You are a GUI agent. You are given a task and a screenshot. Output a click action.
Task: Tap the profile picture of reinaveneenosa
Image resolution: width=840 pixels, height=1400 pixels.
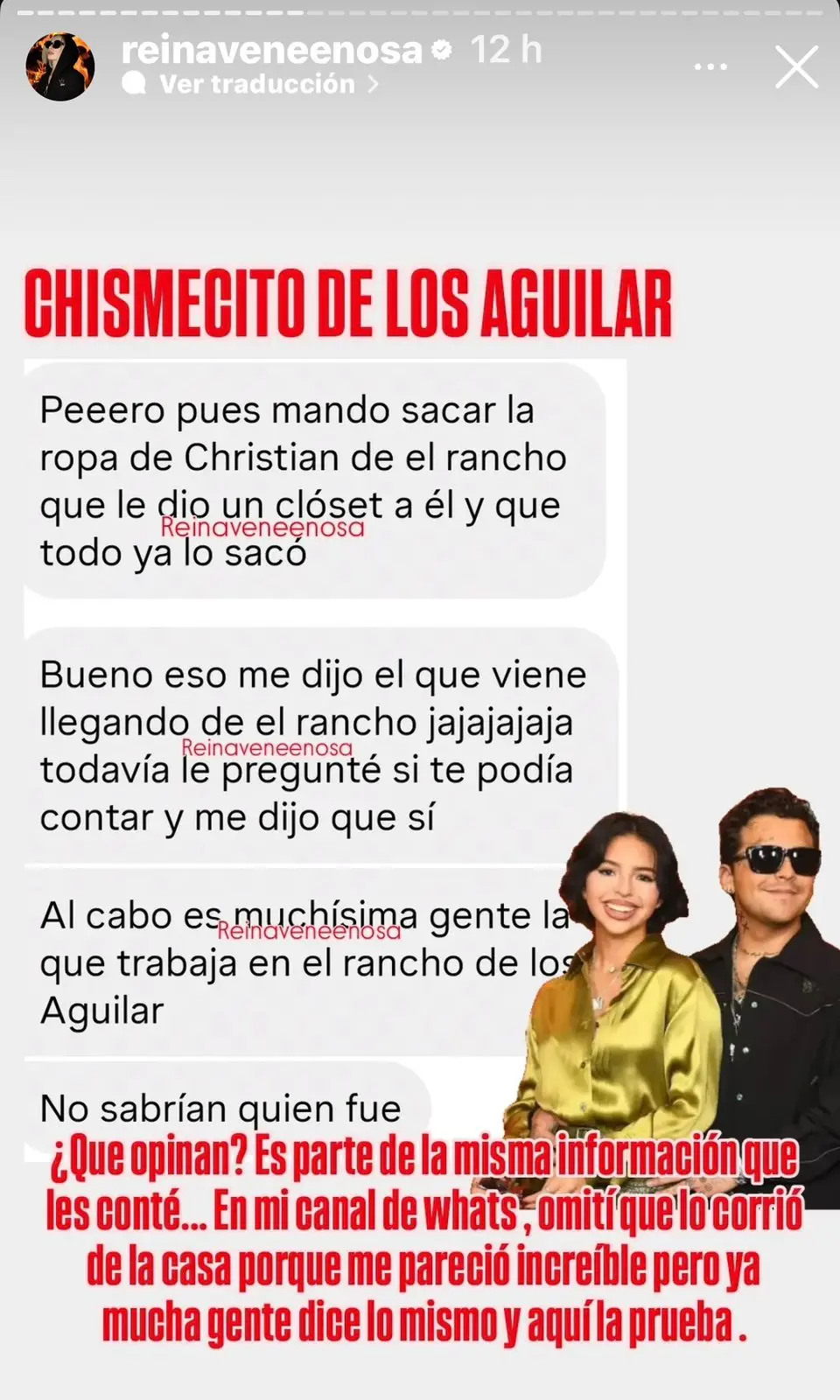[60, 60]
